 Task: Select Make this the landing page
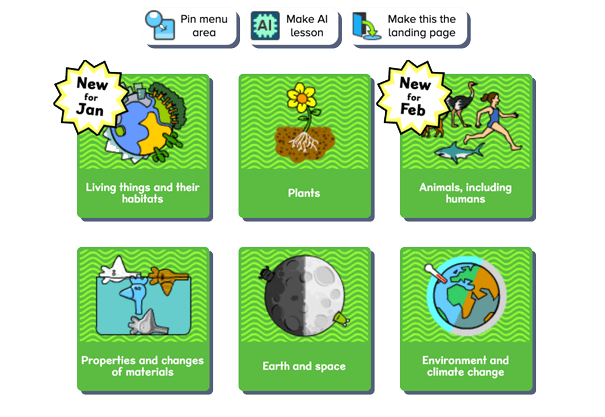point(408,26)
